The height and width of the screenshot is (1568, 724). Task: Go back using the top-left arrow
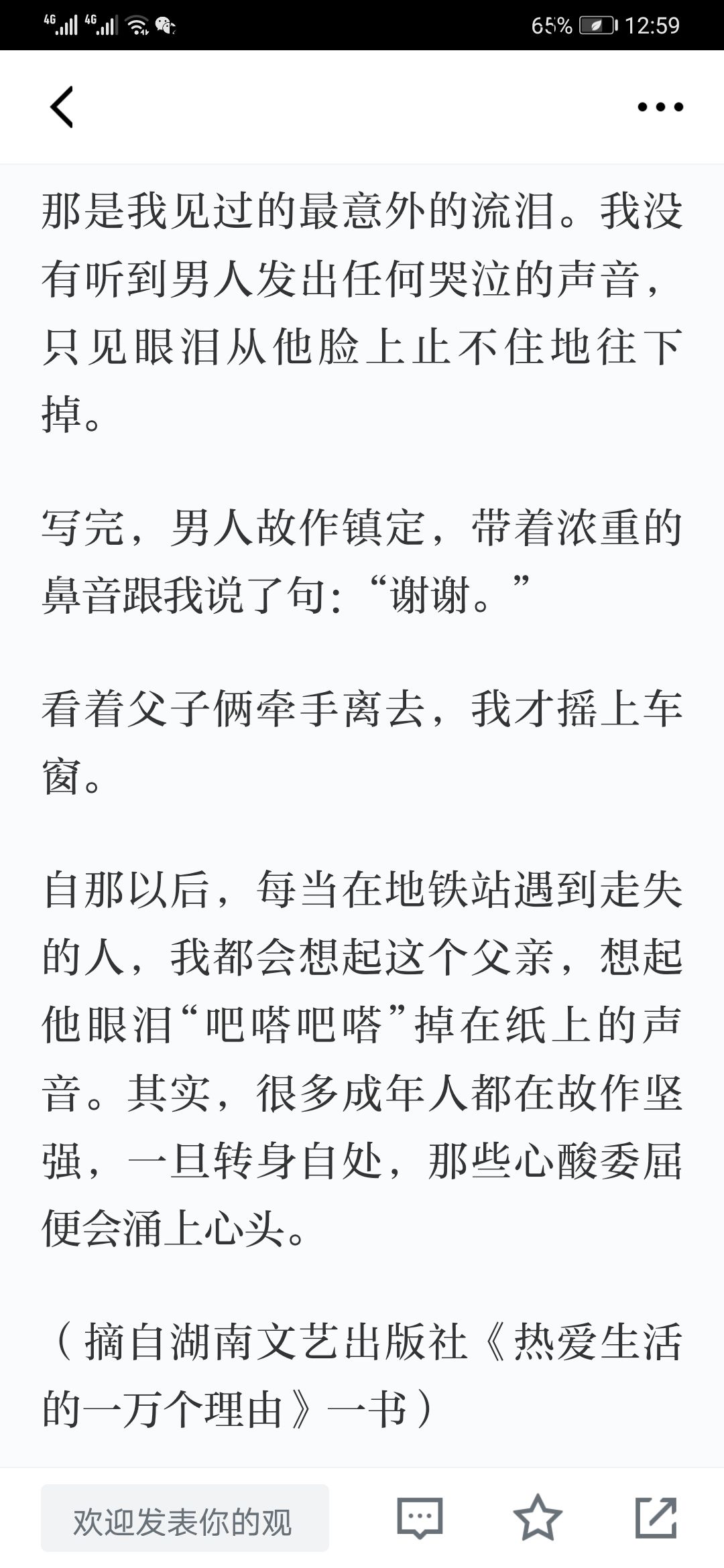coord(62,107)
